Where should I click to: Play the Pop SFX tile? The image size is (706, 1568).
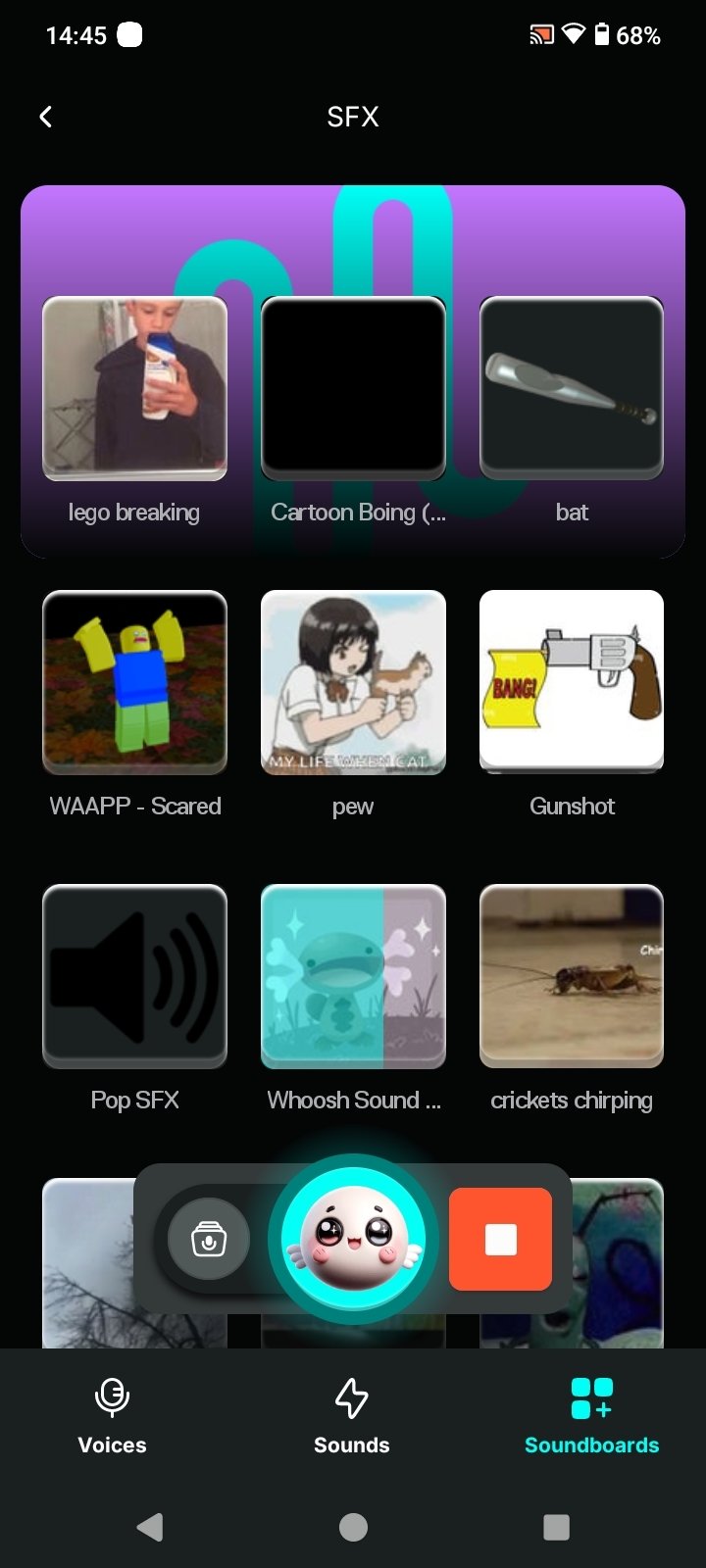[x=134, y=976]
